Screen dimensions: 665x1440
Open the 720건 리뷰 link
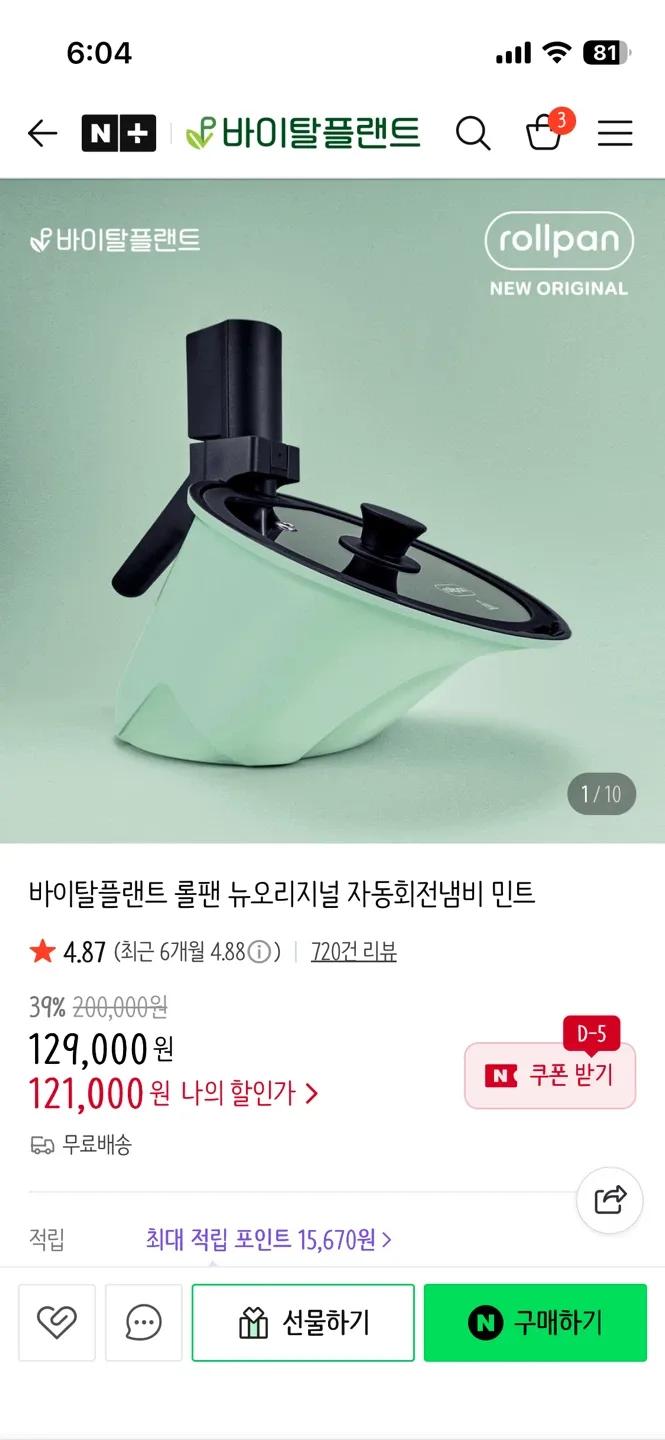coord(354,951)
